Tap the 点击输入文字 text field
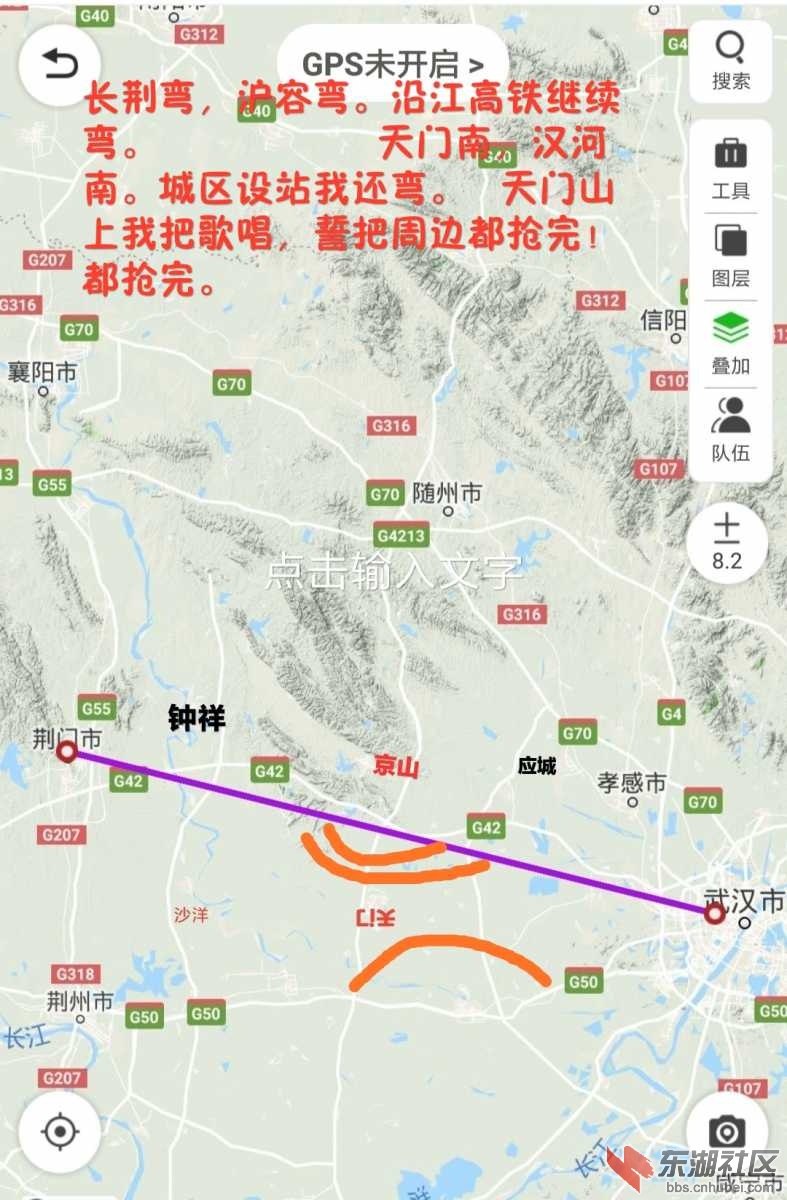 pos(393,572)
